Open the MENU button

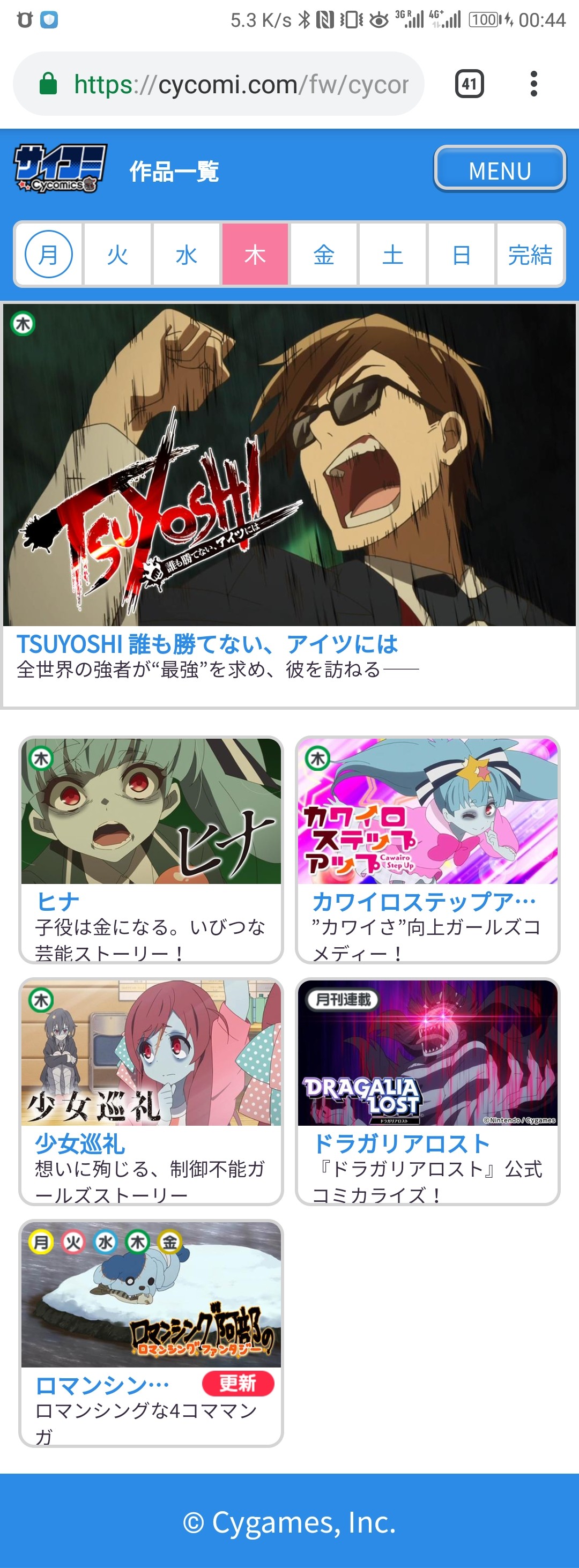499,169
